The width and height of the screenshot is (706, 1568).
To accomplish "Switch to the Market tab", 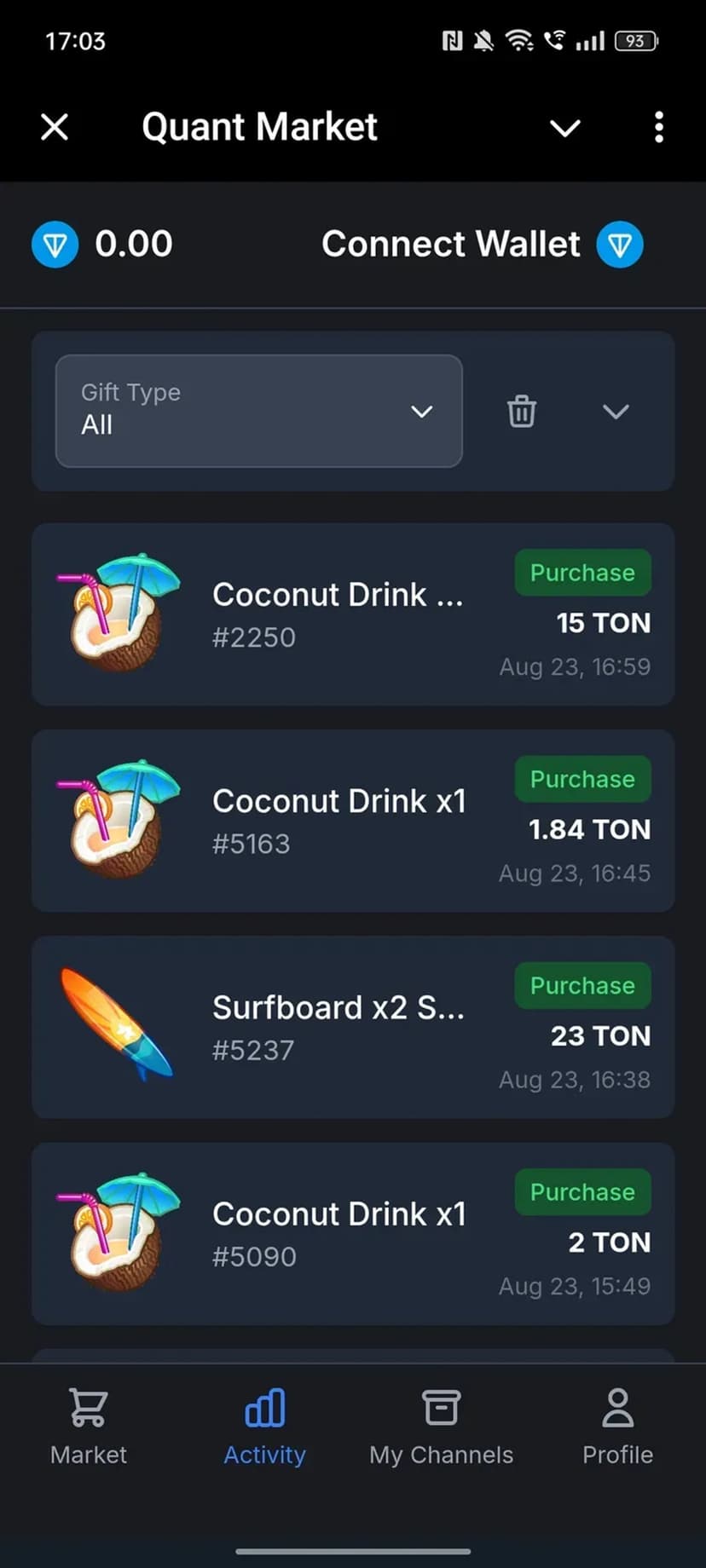I will click(89, 1427).
